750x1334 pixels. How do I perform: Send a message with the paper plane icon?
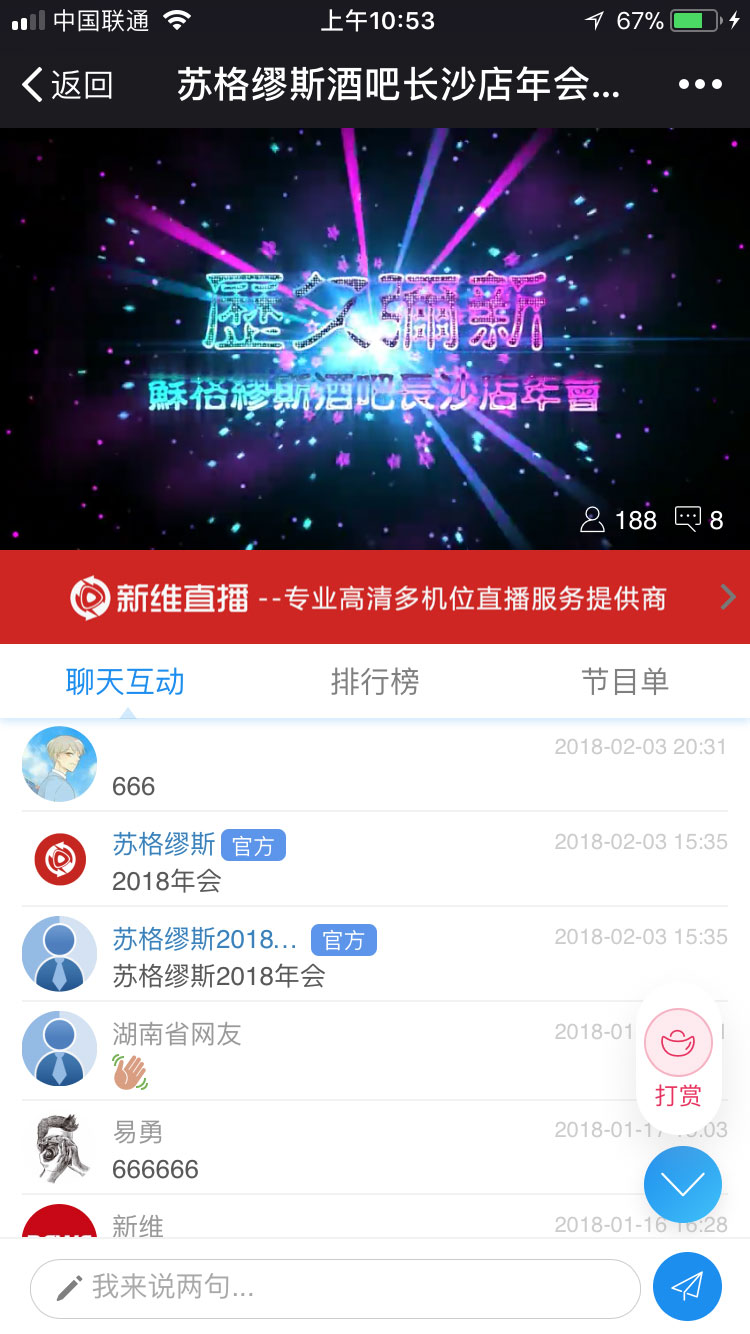click(x=689, y=1286)
